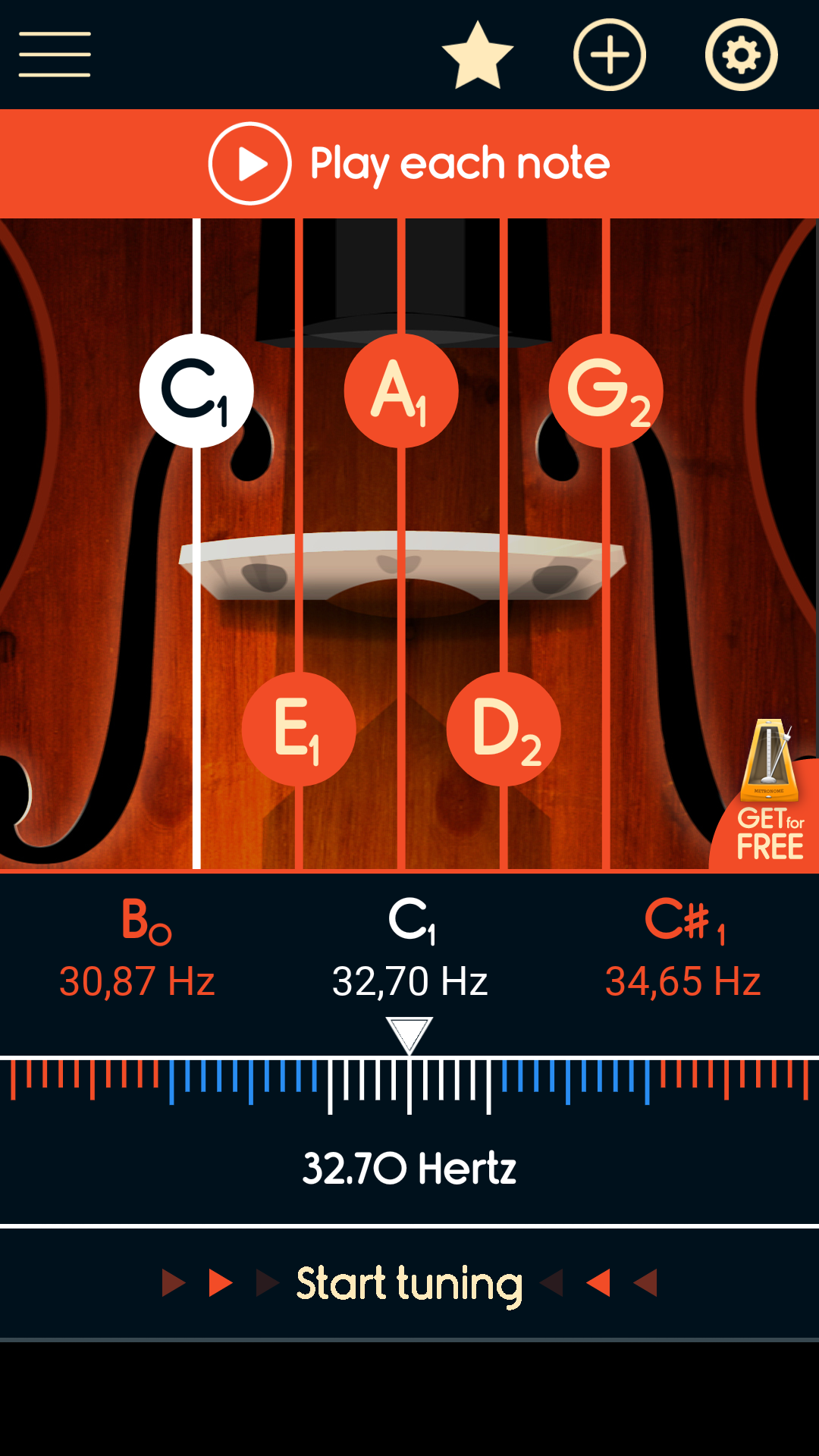Select the C1 string note circle

196,391
